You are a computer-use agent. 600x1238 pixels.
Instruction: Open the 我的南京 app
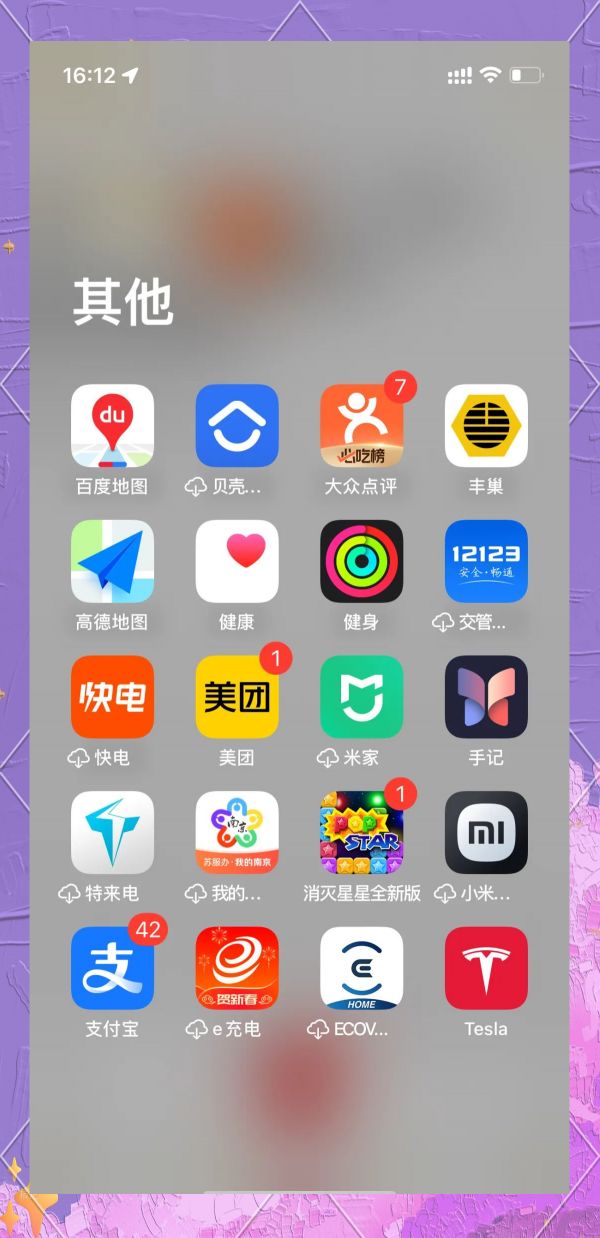237,832
